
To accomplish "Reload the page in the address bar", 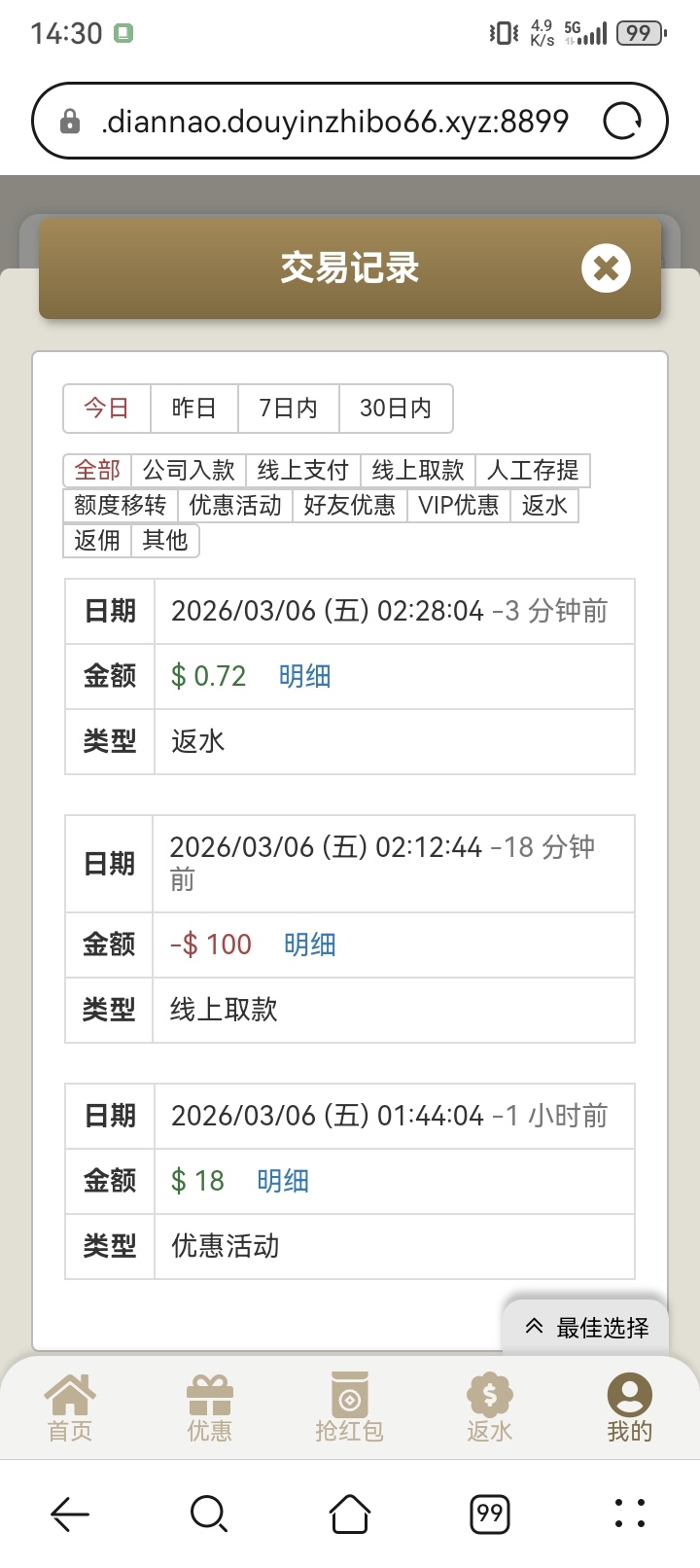I will coord(622,122).
